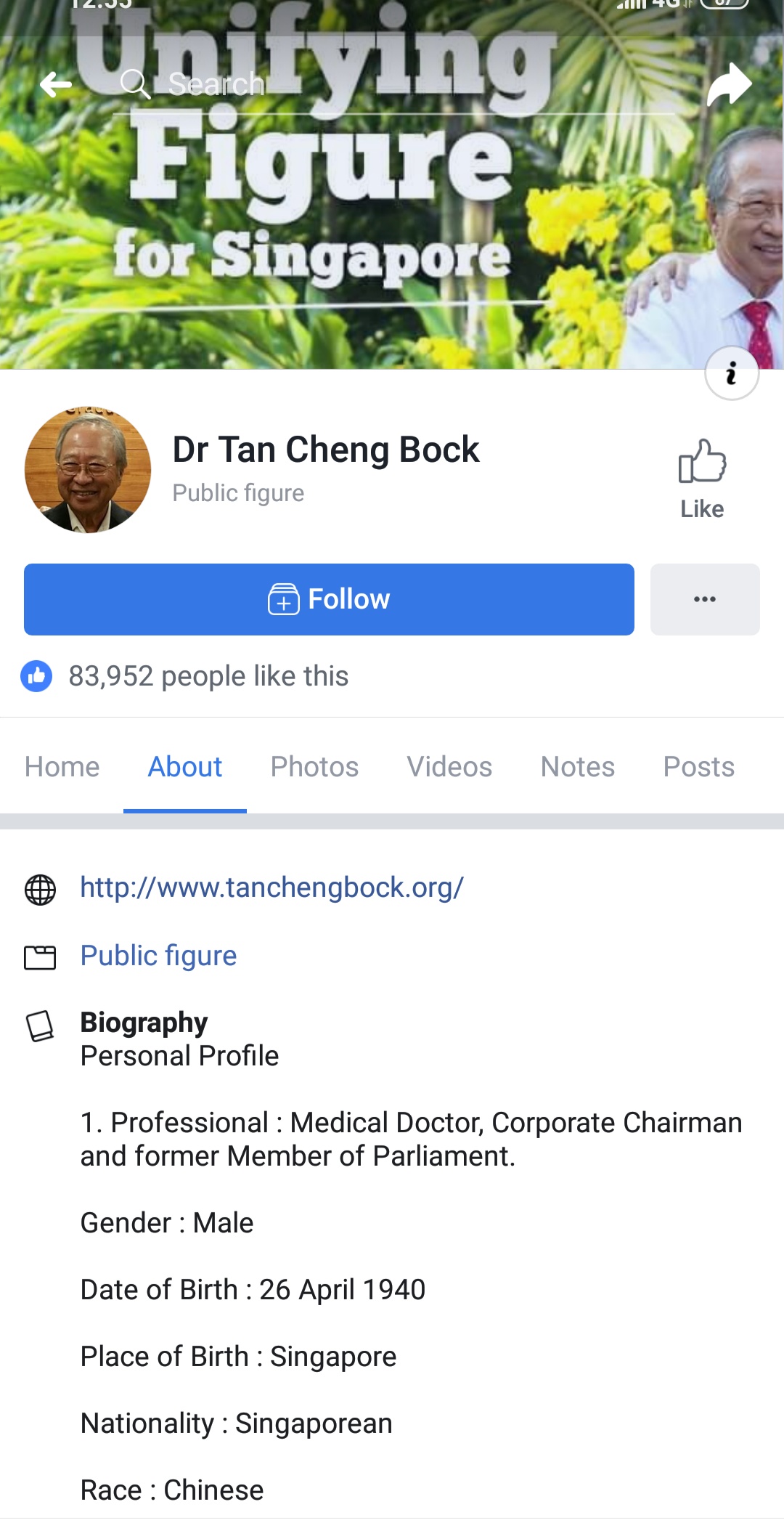View Dr Tan Cheng Bock's profile picture
The image size is (784, 1523).
click(88, 470)
